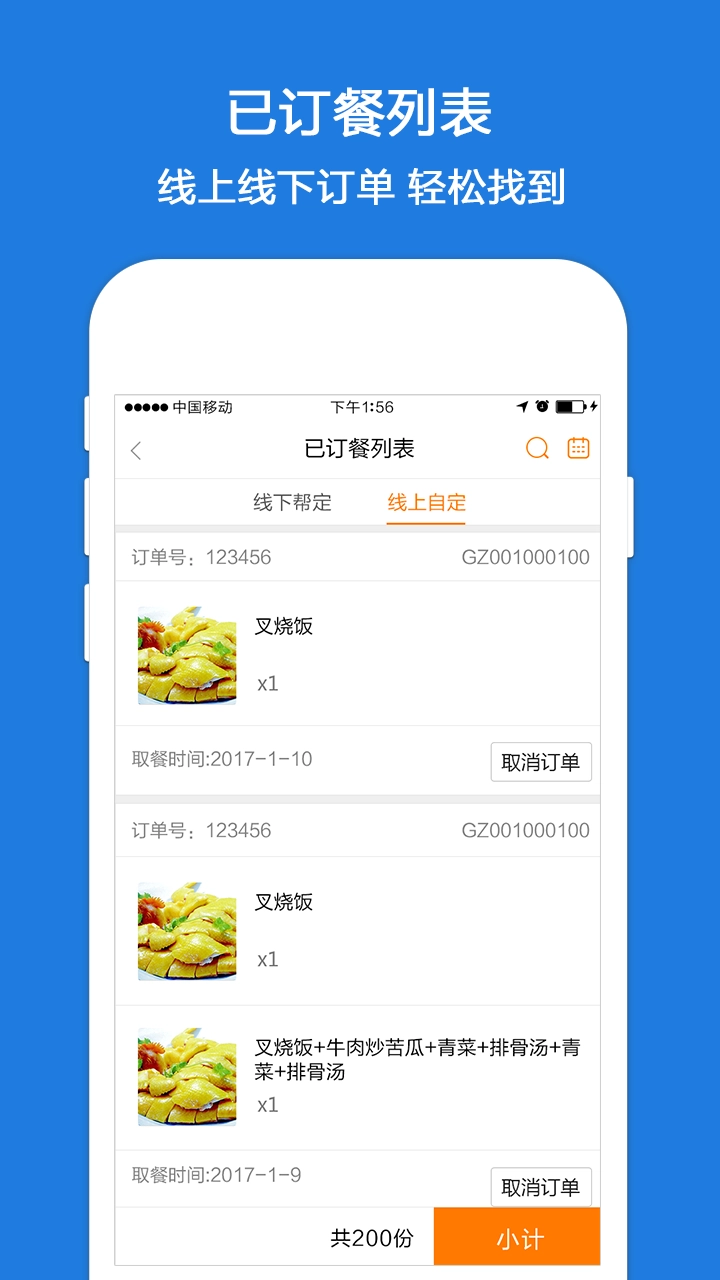The image size is (720, 1280).
Task: Tap the 叉烧饭 photo in the second order
Action: pyautogui.click(x=185, y=930)
